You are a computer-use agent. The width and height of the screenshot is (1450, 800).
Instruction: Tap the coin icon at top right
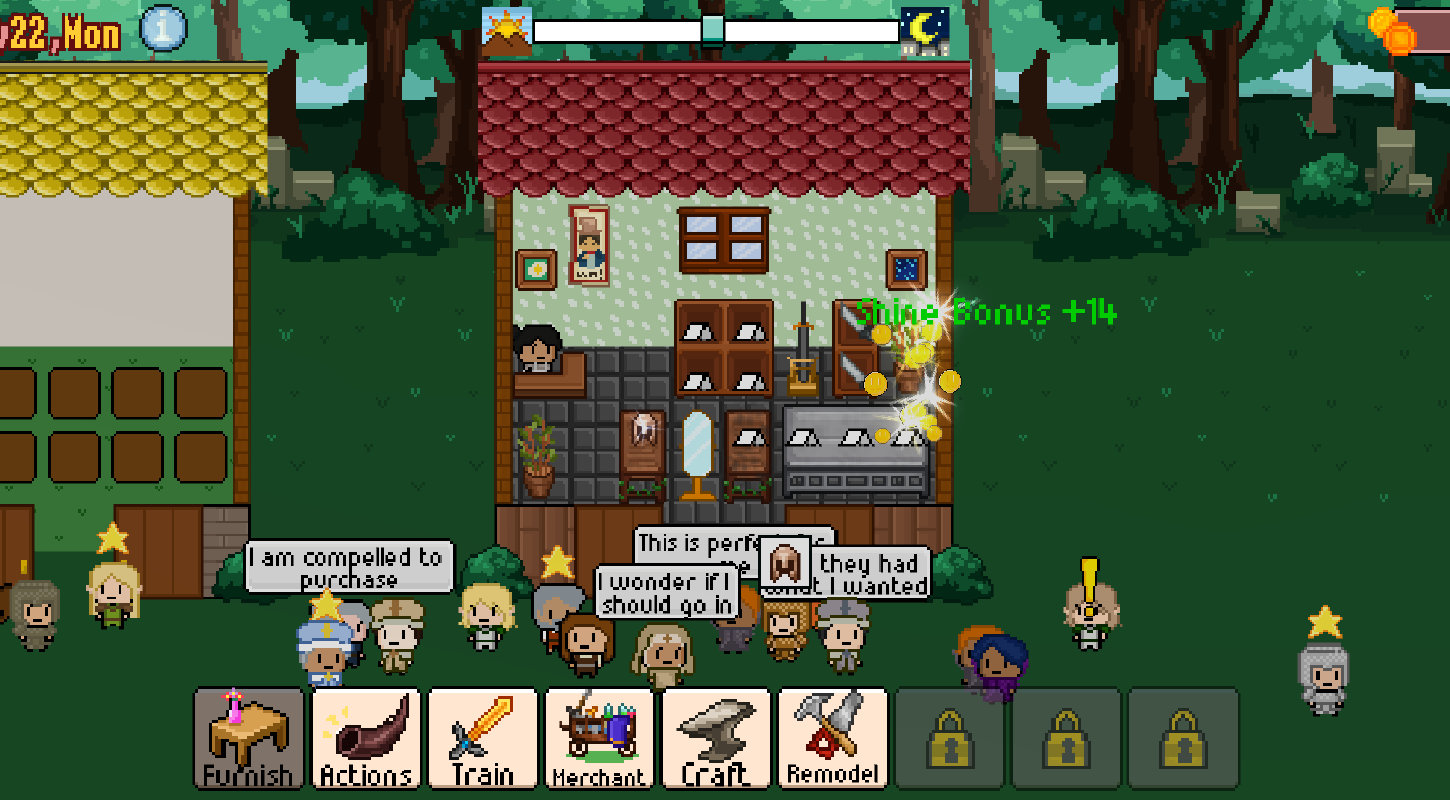pyautogui.click(x=1392, y=30)
